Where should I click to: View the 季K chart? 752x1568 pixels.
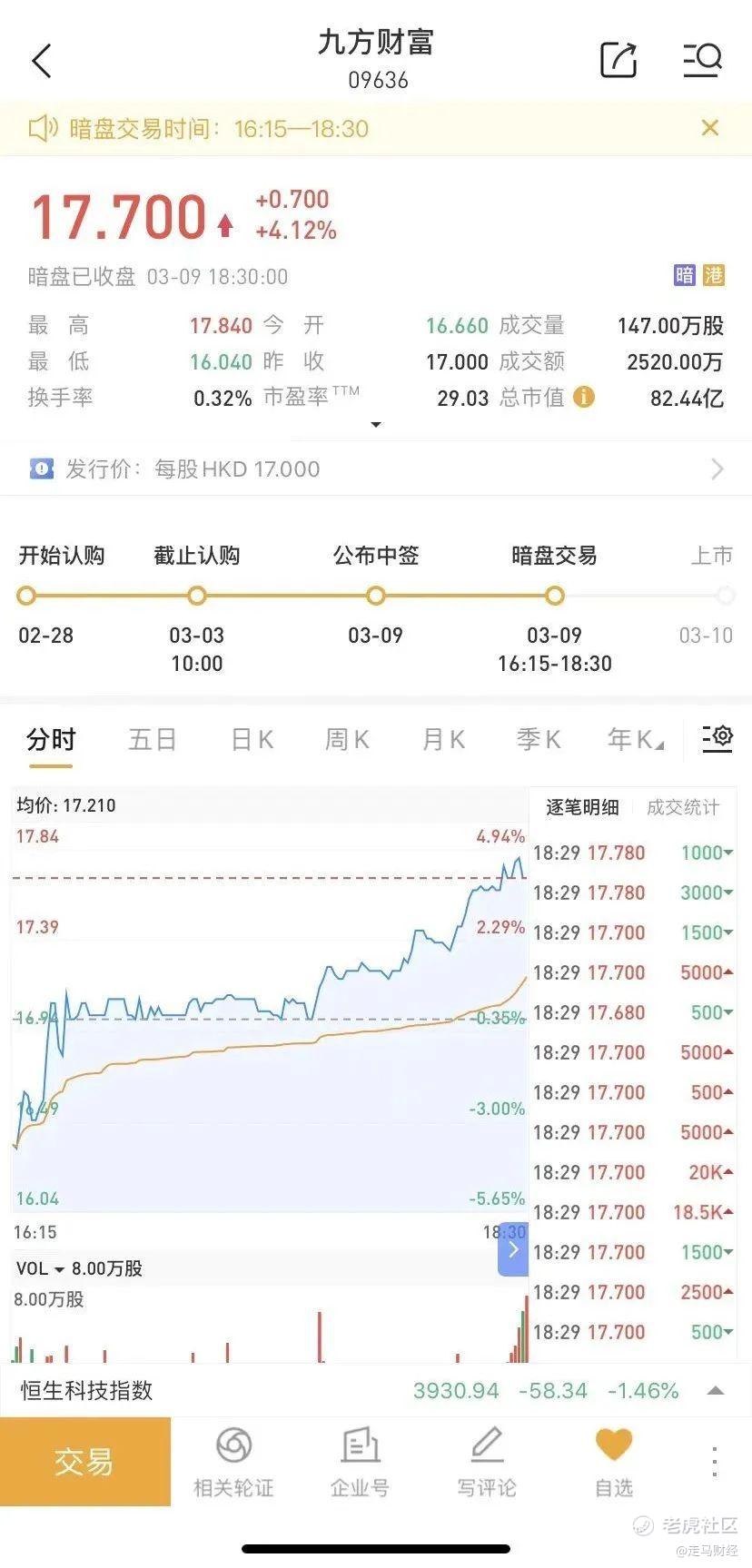tap(539, 740)
